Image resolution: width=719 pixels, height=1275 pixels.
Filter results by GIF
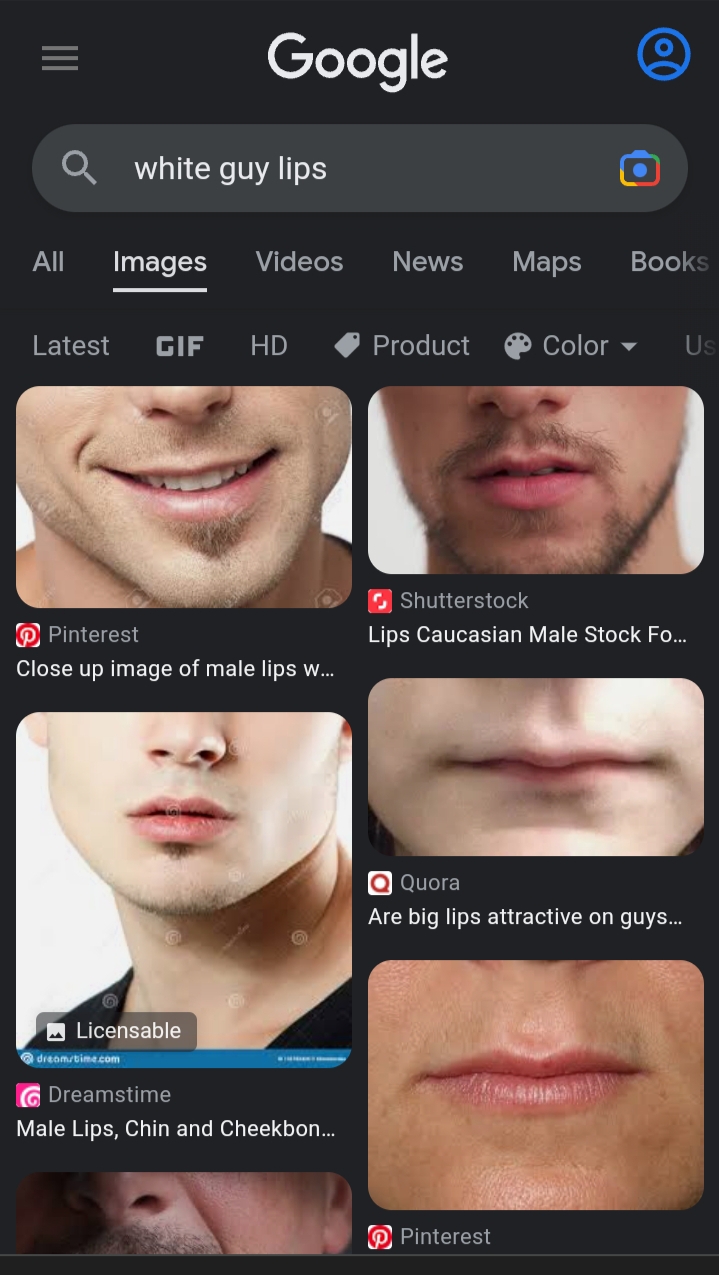click(x=180, y=346)
